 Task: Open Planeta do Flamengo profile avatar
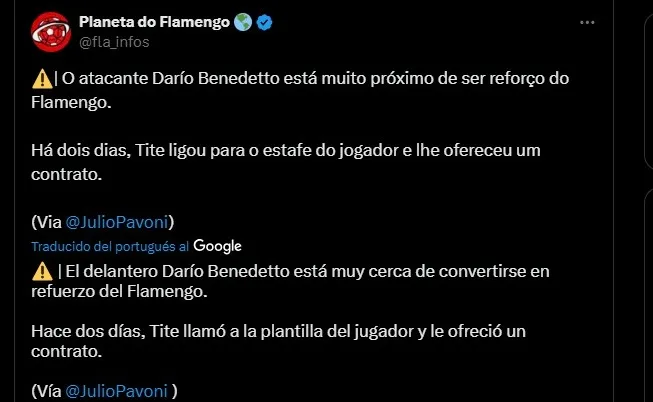[x=51, y=31]
